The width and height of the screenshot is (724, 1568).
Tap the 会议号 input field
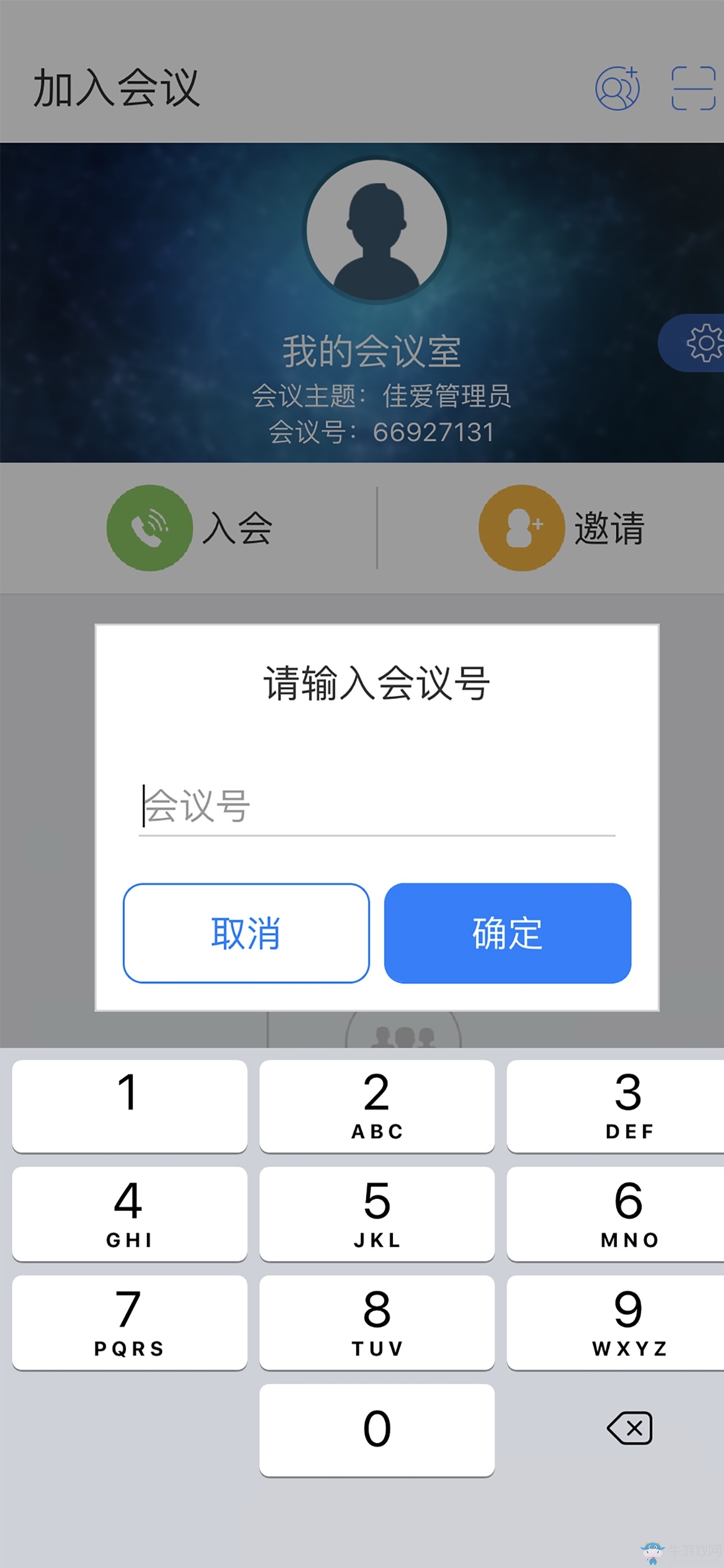[x=377, y=806]
